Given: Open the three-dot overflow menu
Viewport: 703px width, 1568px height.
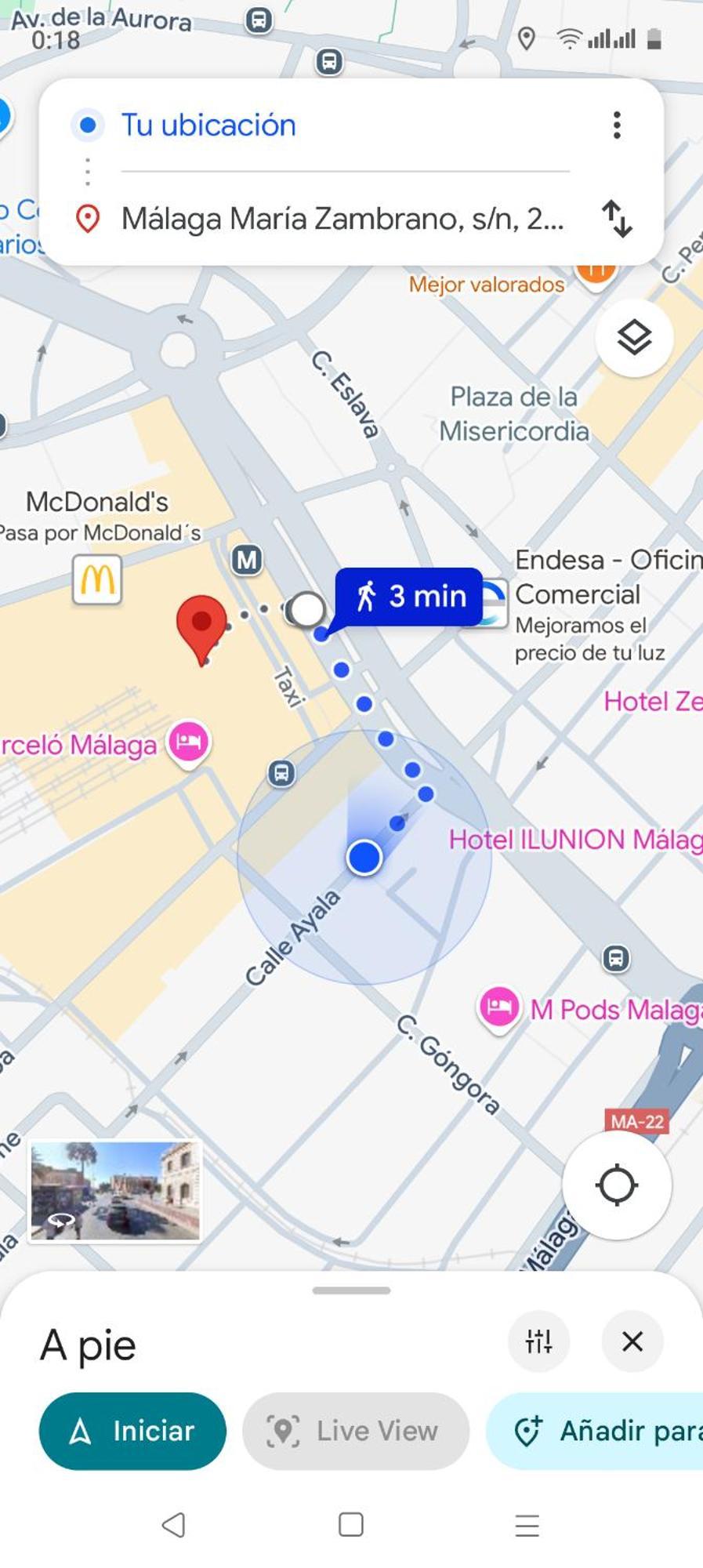Looking at the screenshot, I should click(x=617, y=125).
